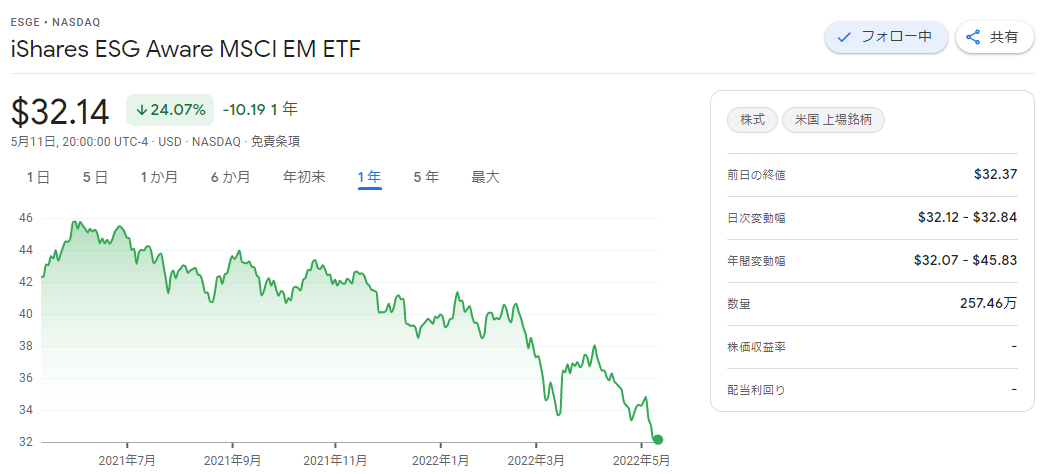This screenshot has height=474, width=1052.
Task: Tap the 米国上場銘柄 chip
Action: pos(833,120)
